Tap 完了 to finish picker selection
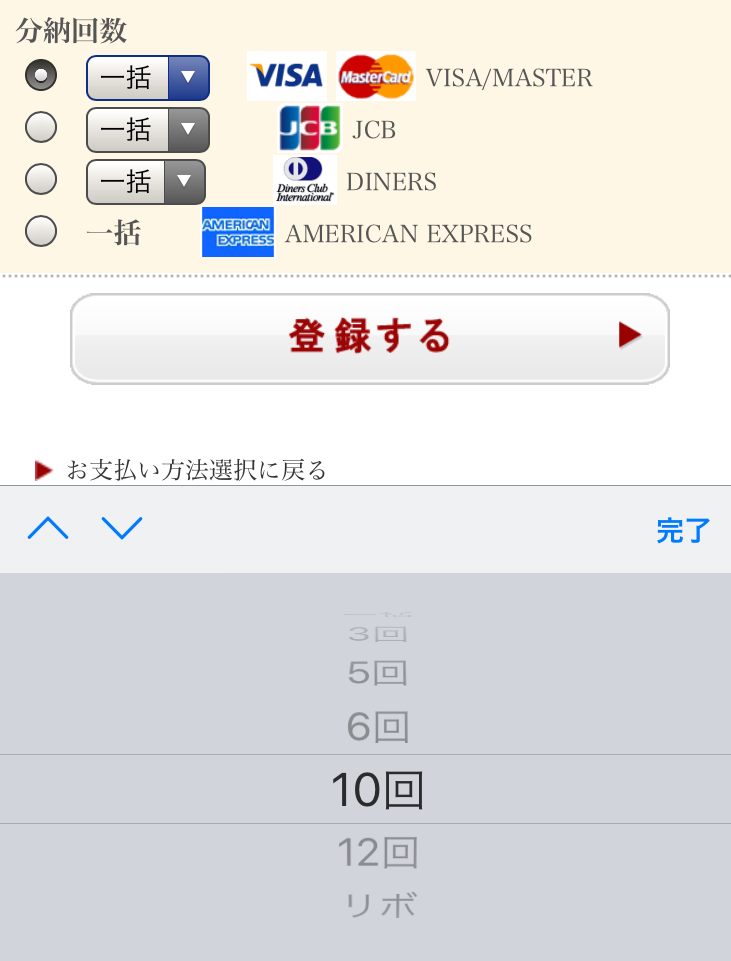The height and width of the screenshot is (961, 731). (x=683, y=531)
